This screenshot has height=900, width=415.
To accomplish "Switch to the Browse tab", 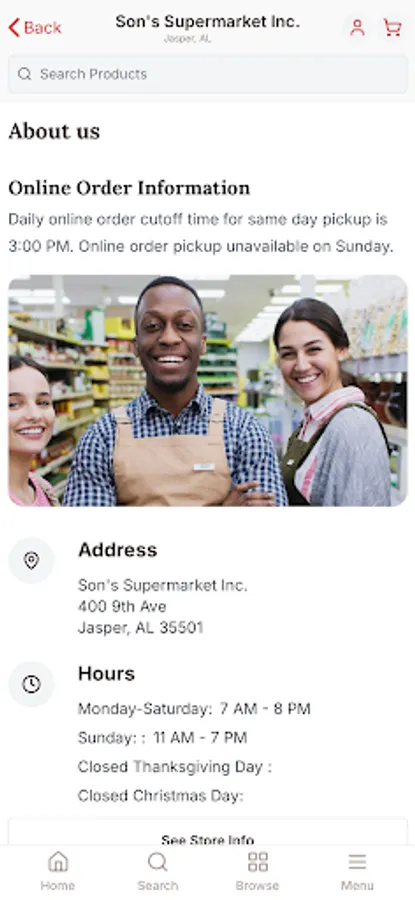I will pyautogui.click(x=257, y=871).
